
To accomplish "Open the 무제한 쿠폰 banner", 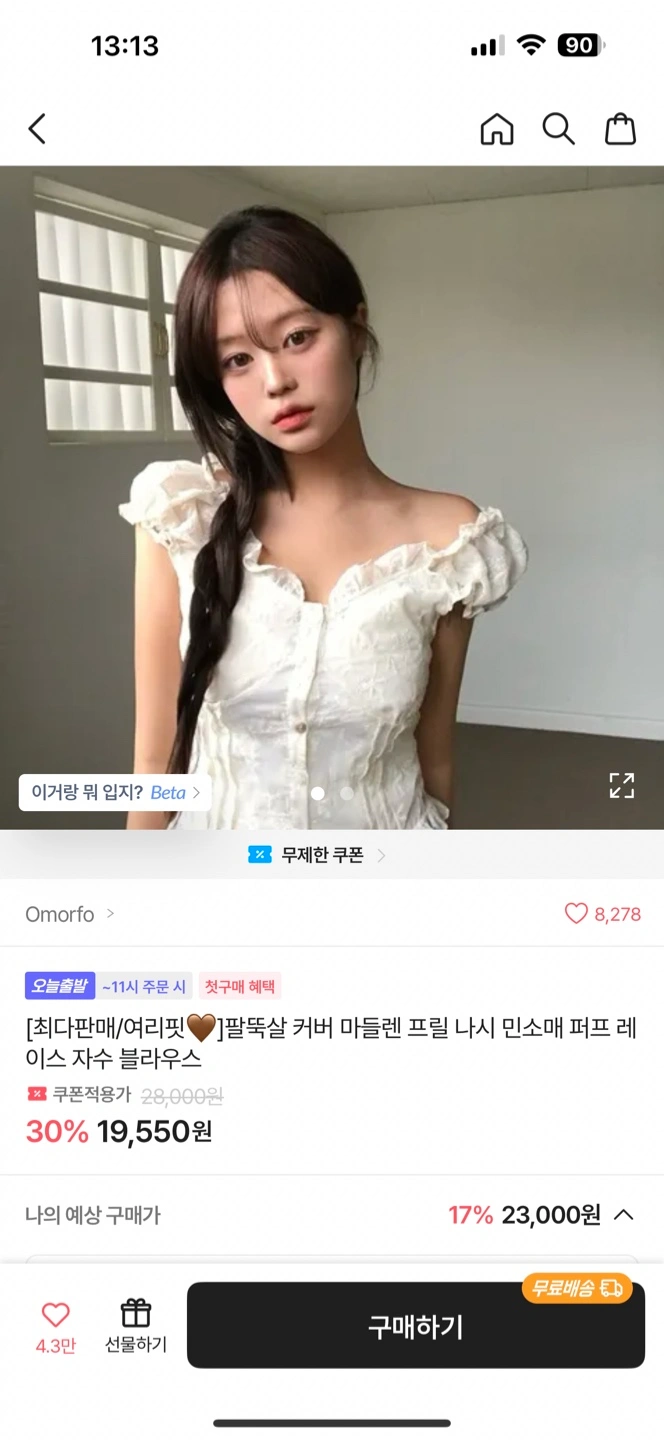I will [318, 855].
